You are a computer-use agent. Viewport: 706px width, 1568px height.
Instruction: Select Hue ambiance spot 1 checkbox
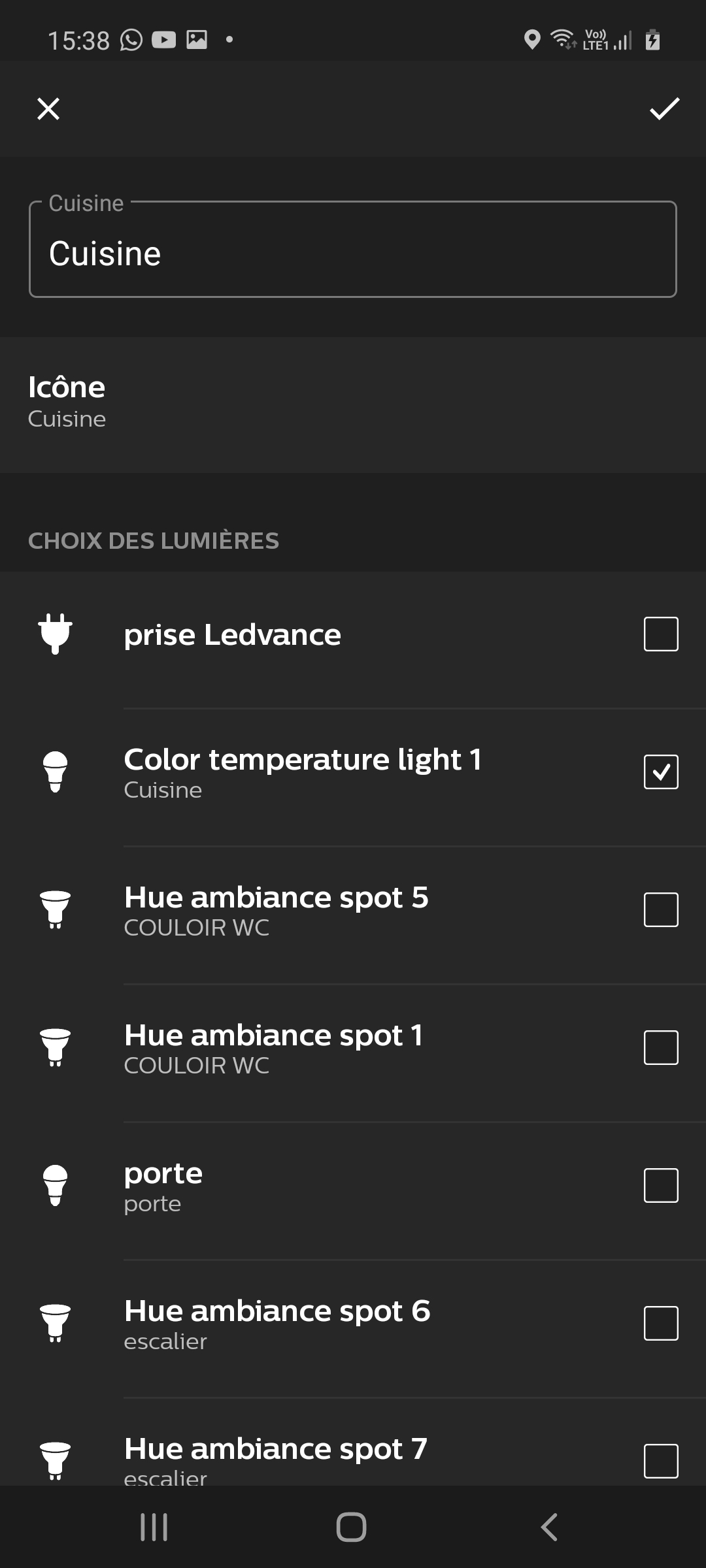[x=661, y=1047]
